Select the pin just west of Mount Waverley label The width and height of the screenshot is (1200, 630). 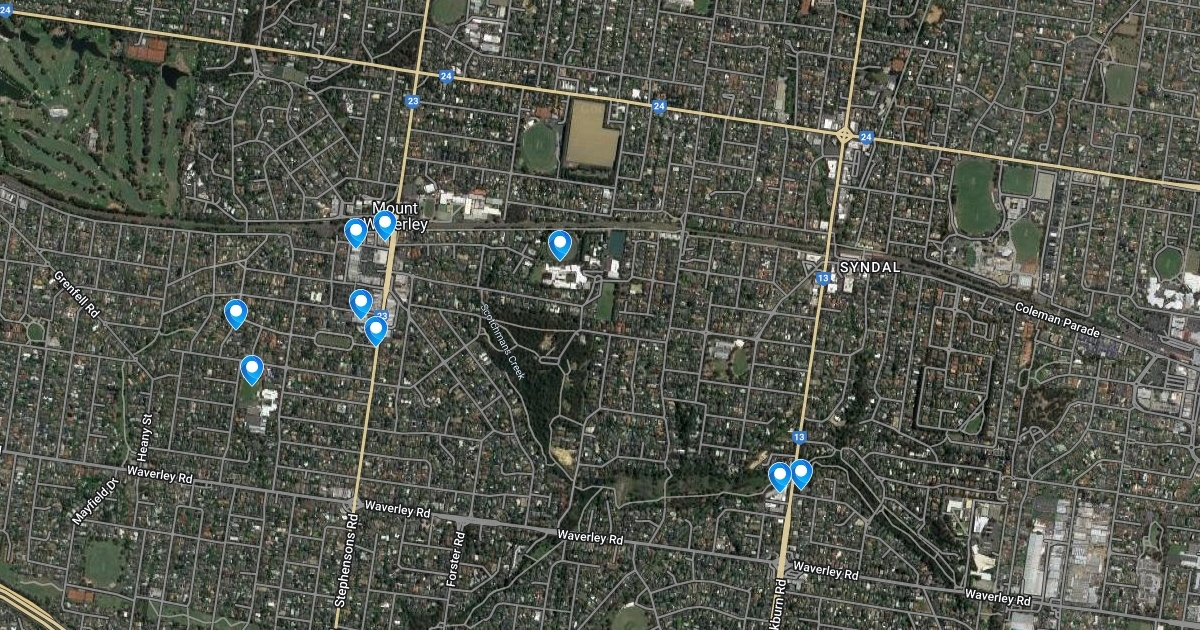355,233
